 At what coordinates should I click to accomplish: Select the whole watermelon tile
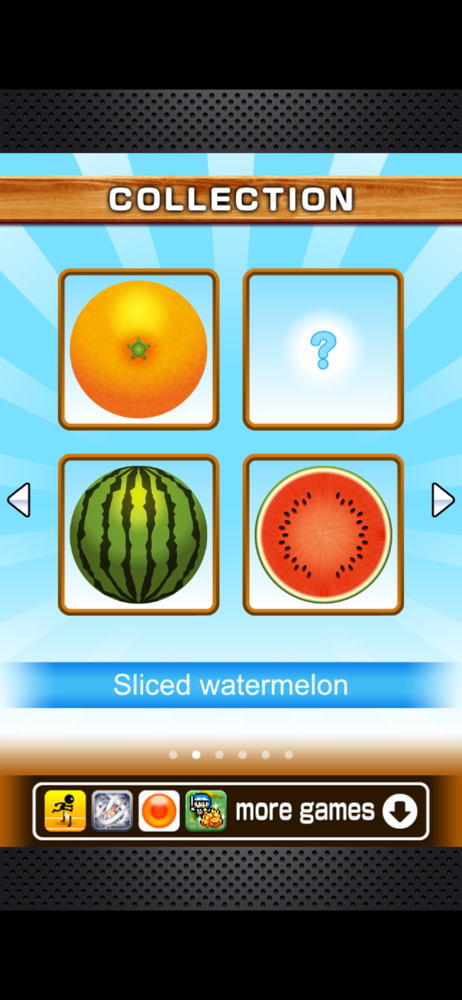pos(138,534)
